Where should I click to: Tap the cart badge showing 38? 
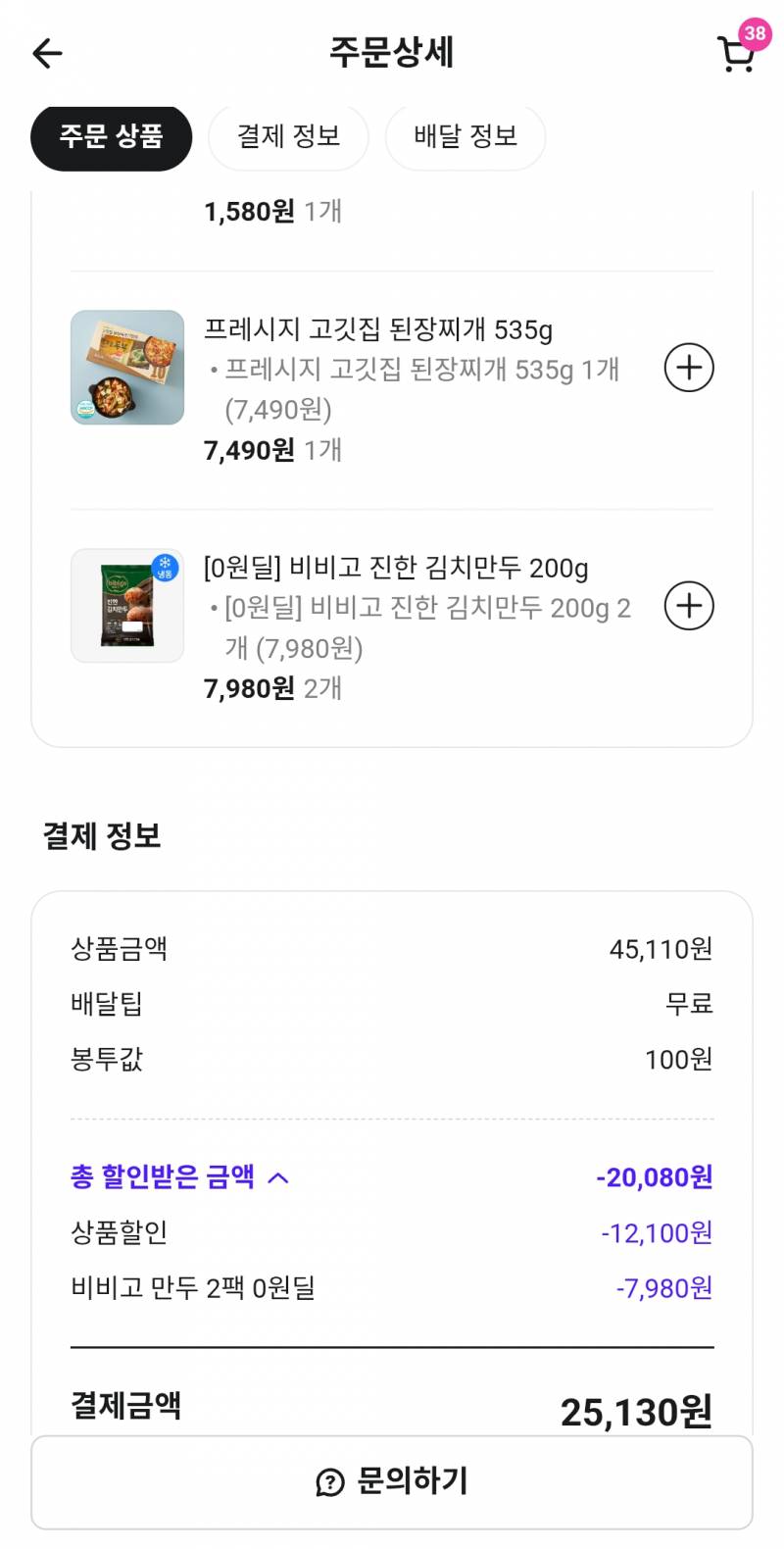click(x=754, y=35)
